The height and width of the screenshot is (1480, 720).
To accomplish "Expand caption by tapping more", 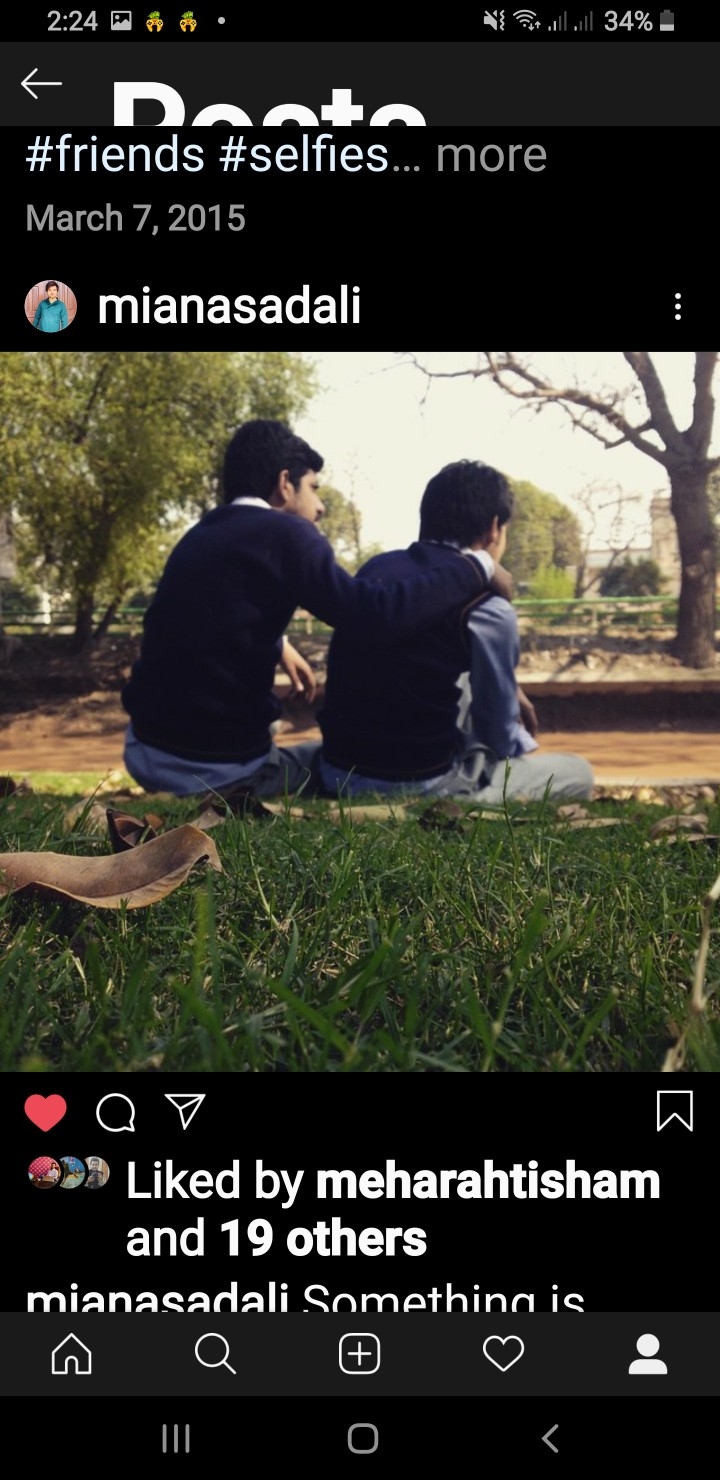I will [491, 155].
